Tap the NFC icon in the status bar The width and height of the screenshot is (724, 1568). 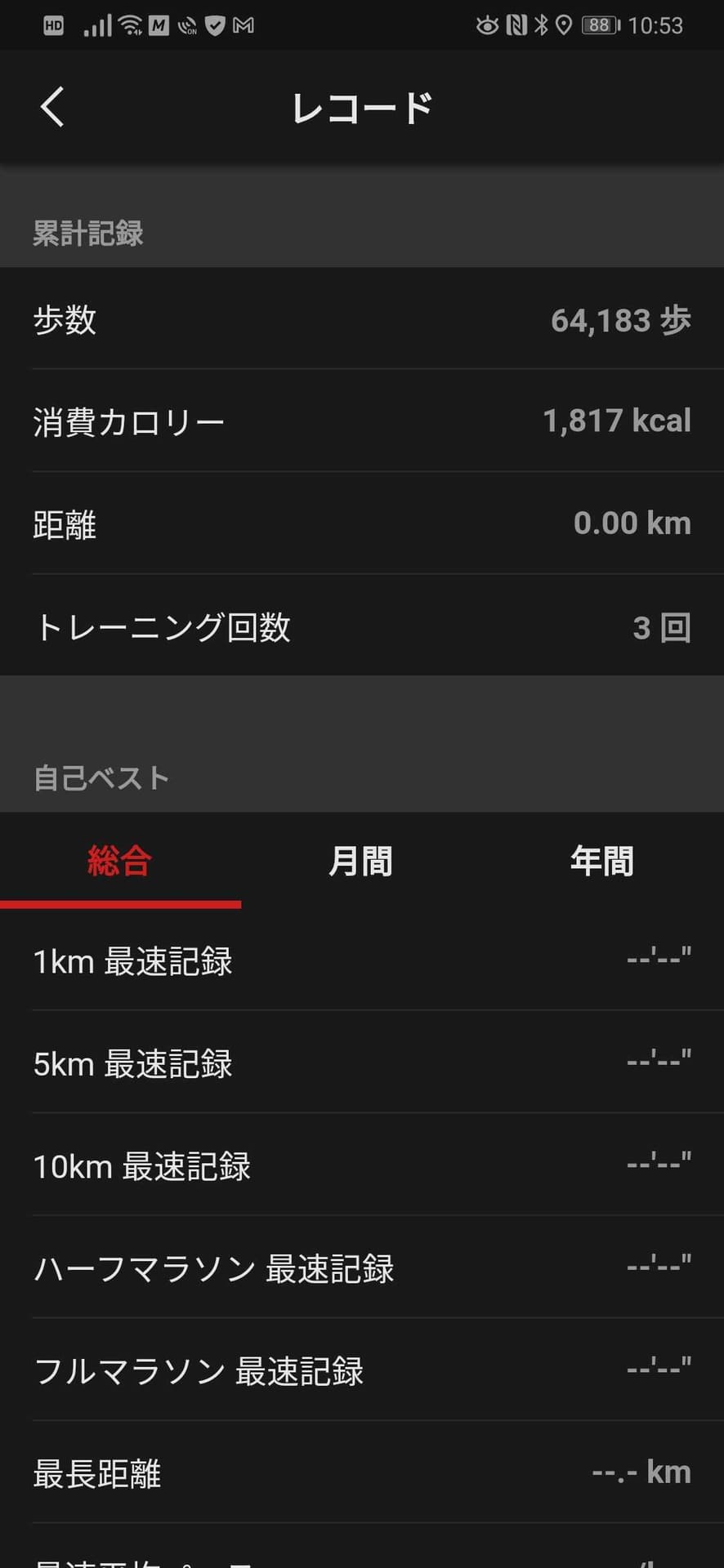[x=515, y=25]
